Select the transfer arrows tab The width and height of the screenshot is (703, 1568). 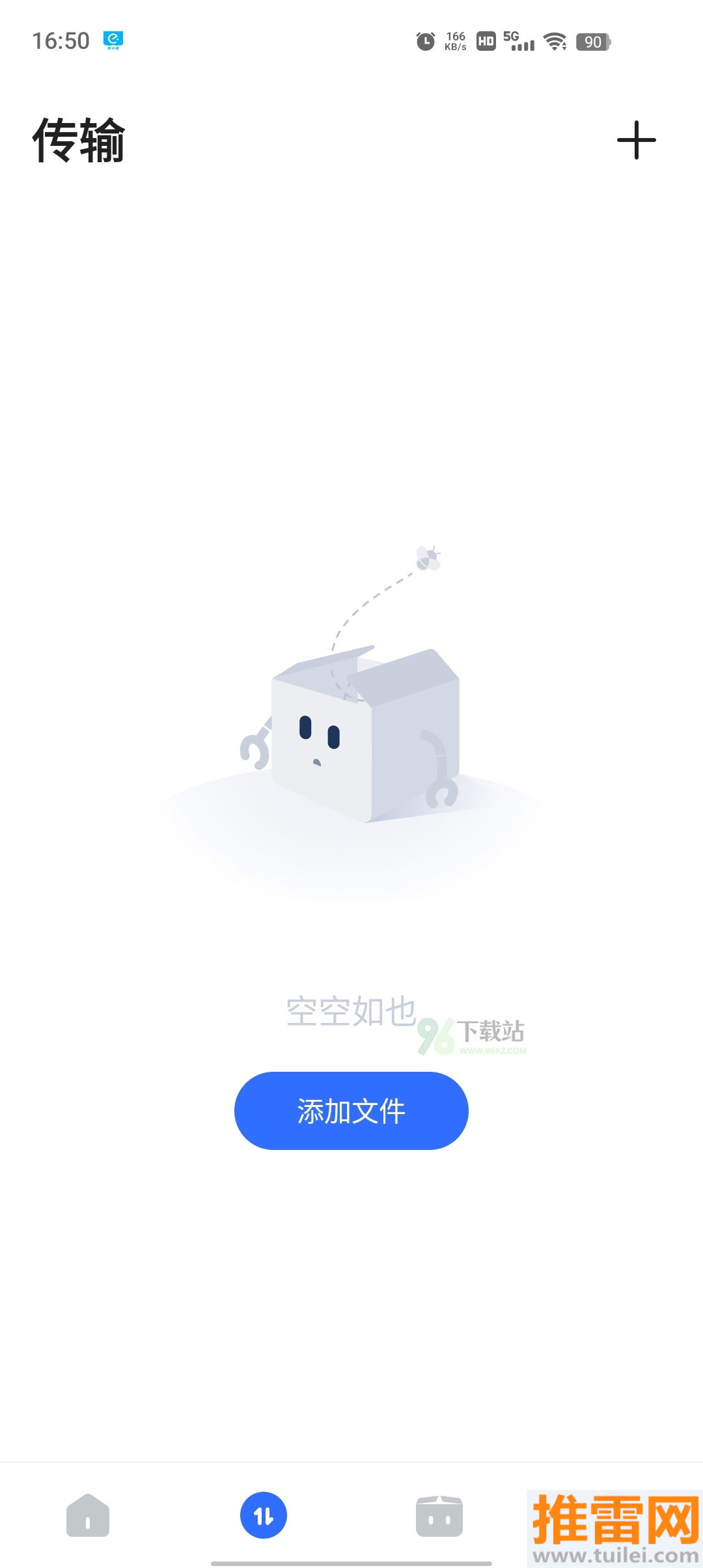[x=264, y=1515]
